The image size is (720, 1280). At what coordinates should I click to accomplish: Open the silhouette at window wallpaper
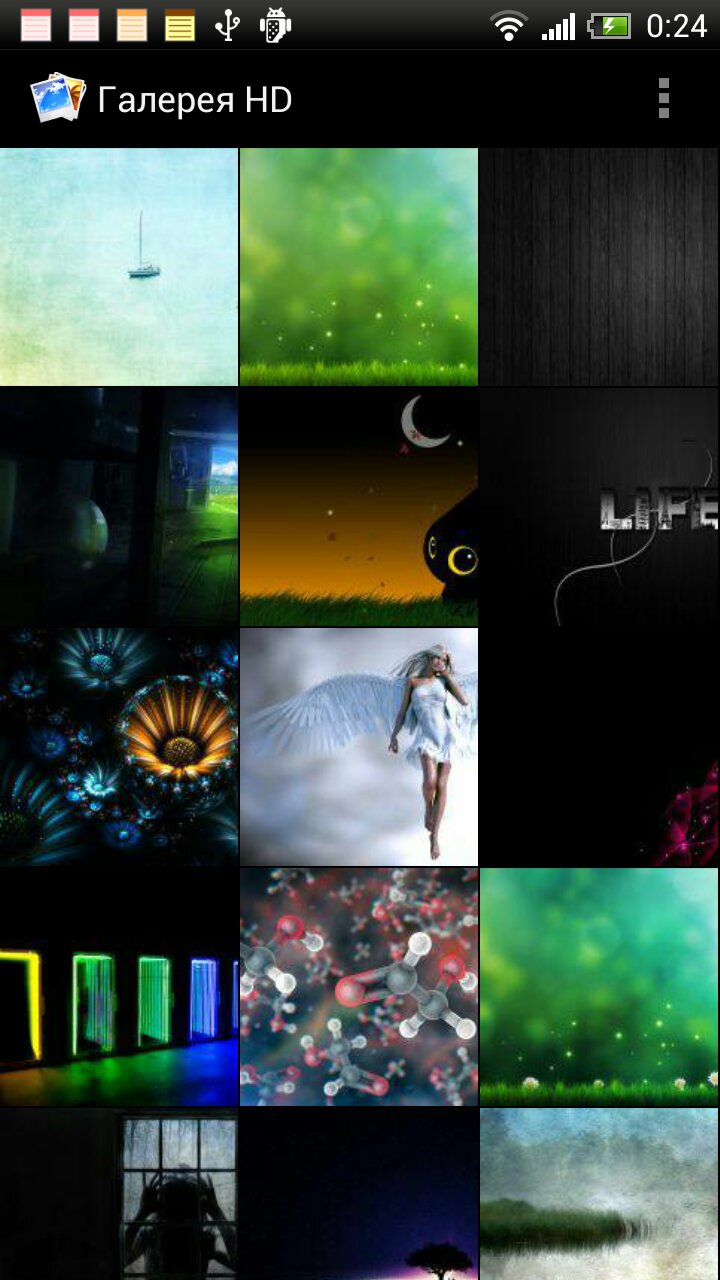click(x=119, y=1195)
